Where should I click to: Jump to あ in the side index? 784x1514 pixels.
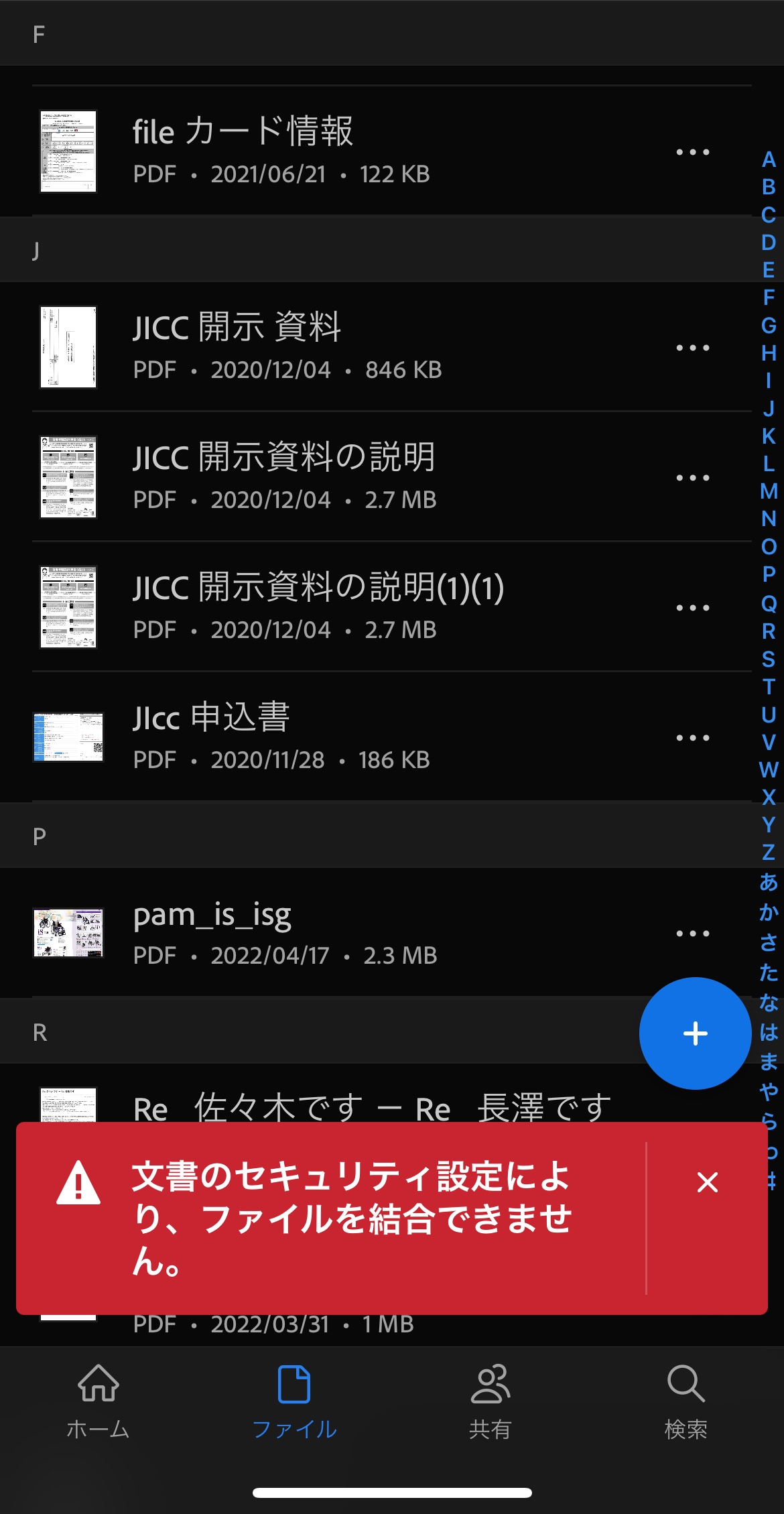point(769,881)
